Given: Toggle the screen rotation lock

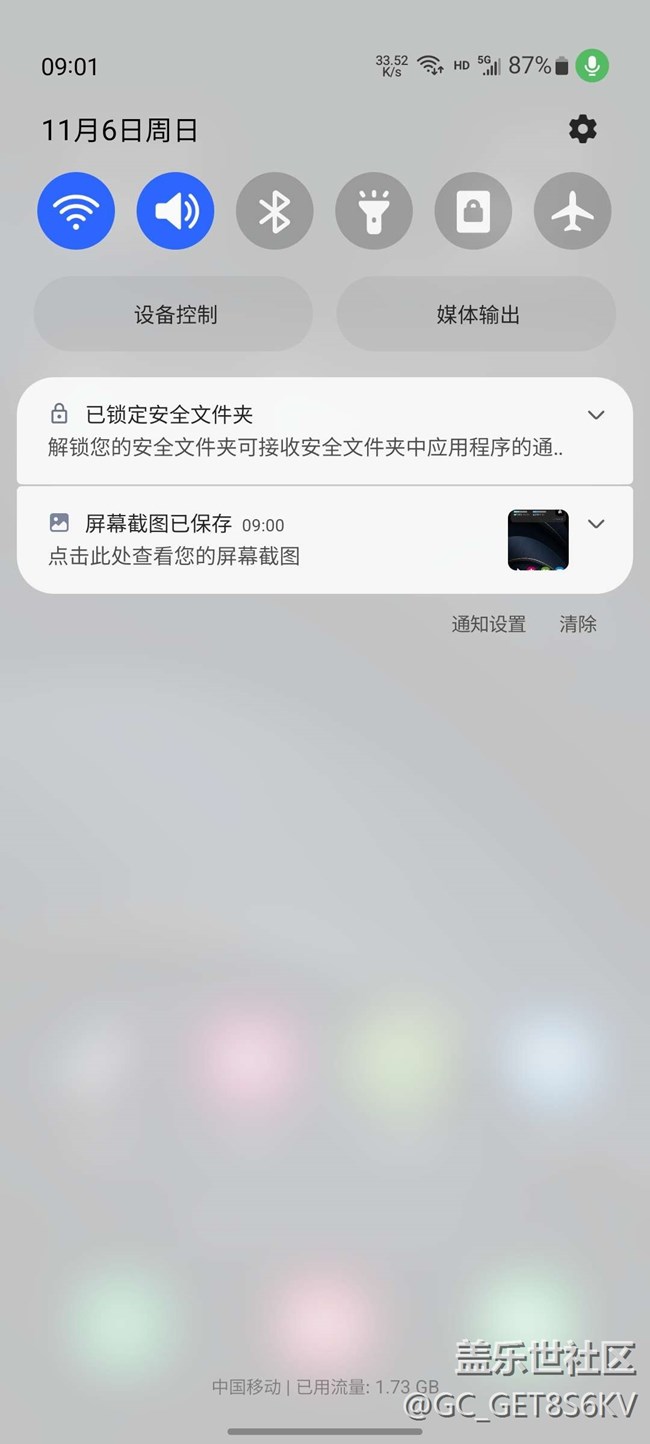Looking at the screenshot, I should (x=473, y=211).
